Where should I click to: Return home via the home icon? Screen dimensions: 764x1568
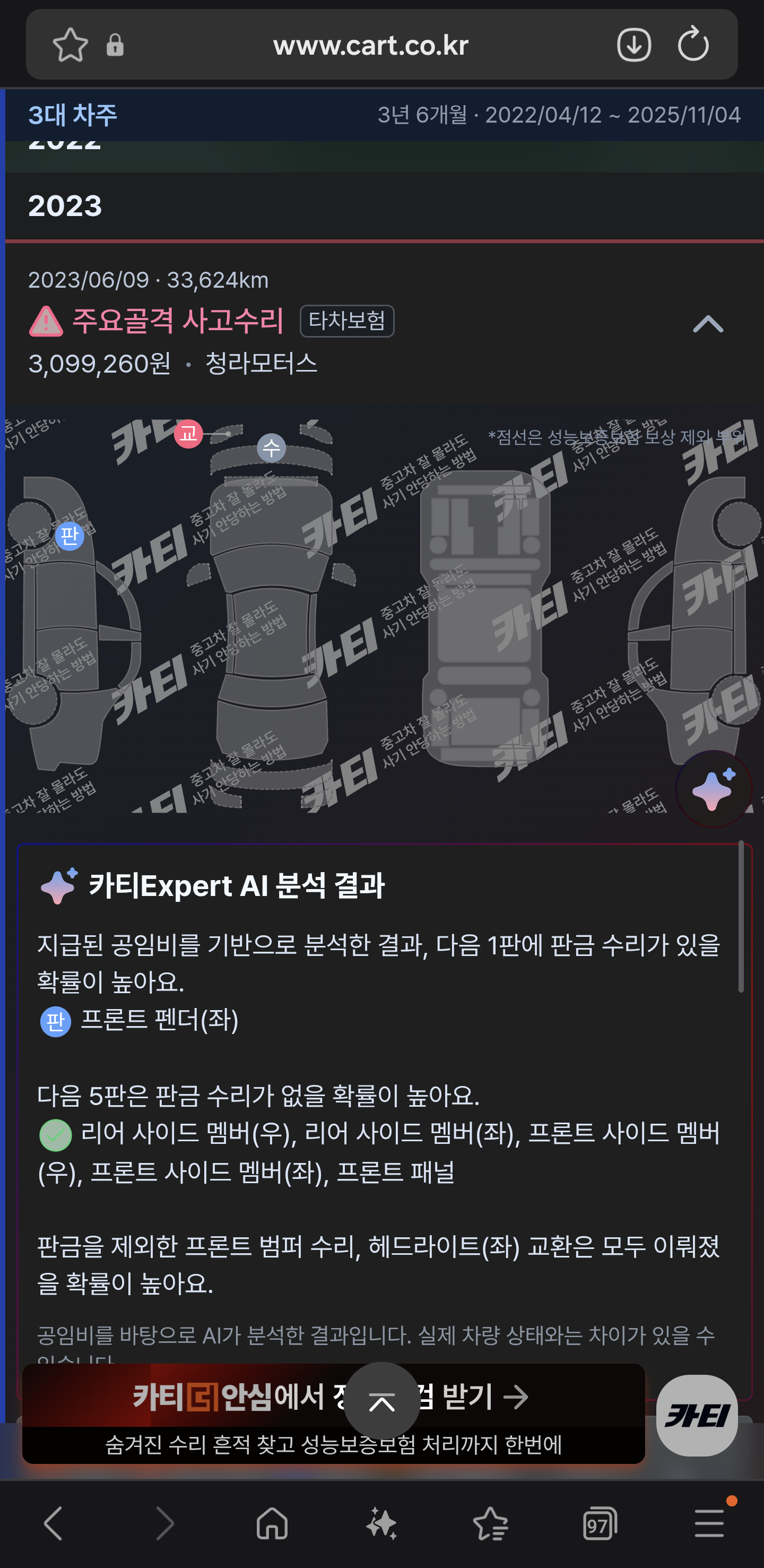pyautogui.click(x=273, y=1523)
